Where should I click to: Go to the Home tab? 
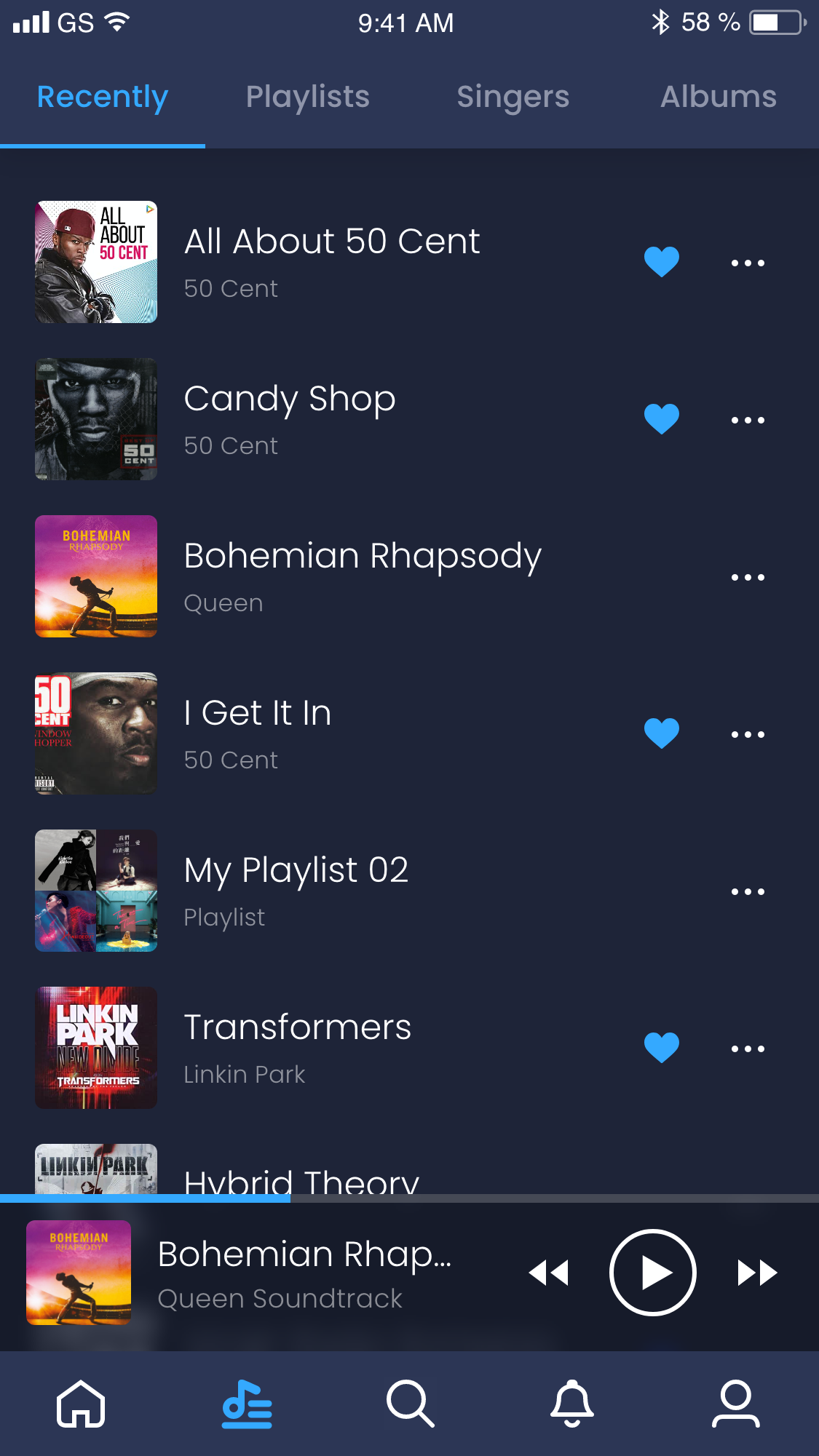81,1404
